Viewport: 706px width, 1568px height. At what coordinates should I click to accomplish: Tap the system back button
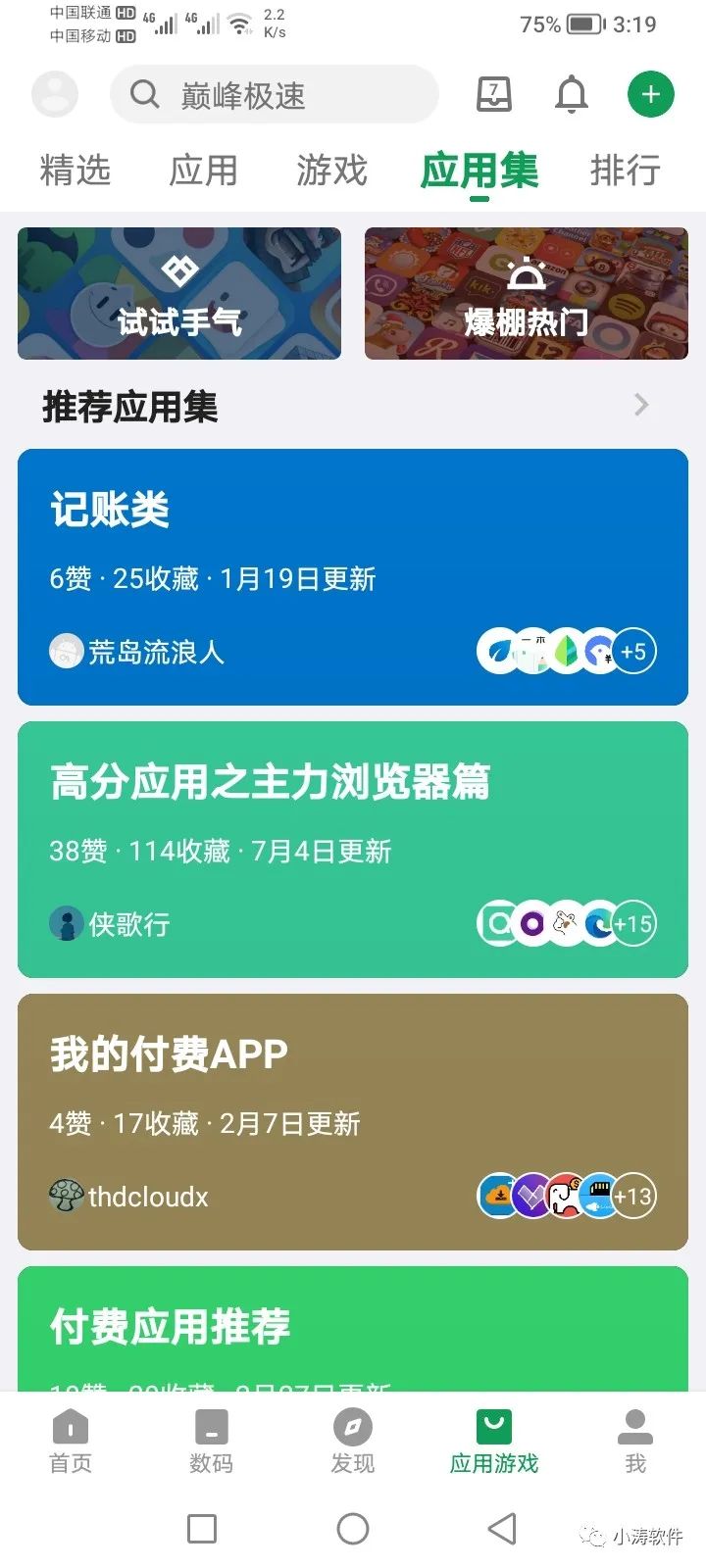click(502, 1528)
